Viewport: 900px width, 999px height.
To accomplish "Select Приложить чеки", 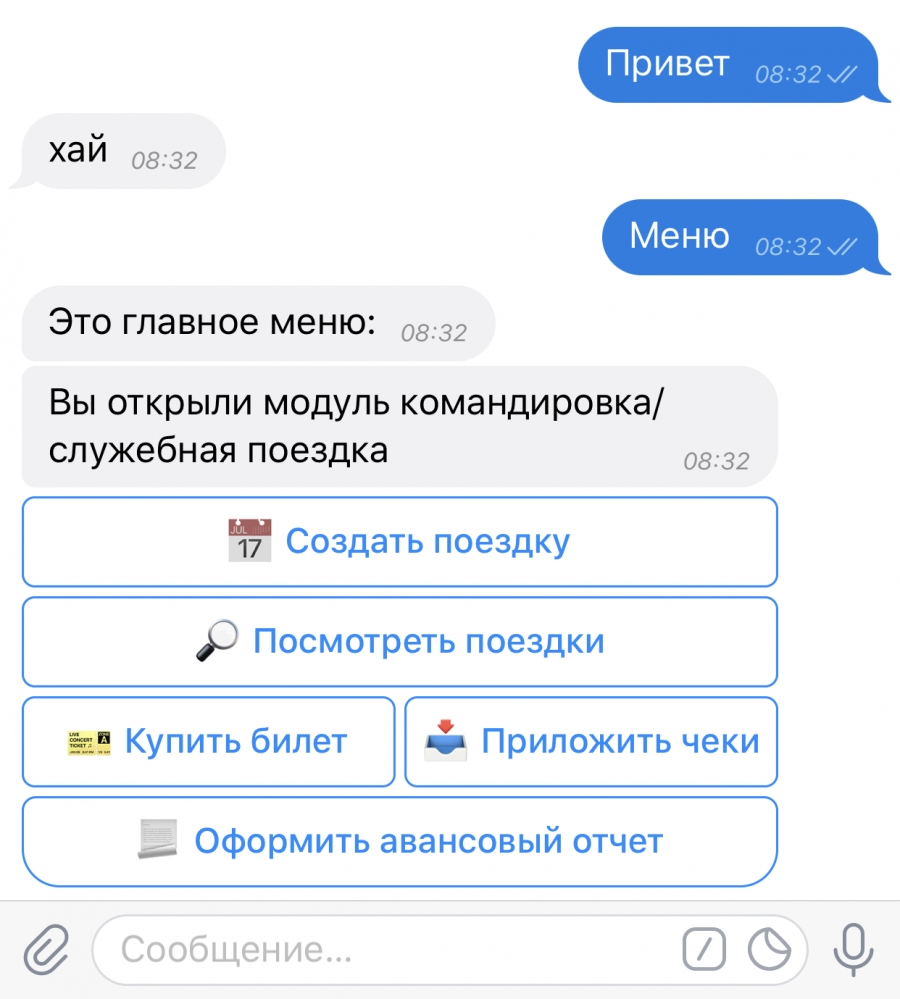I will coord(591,741).
